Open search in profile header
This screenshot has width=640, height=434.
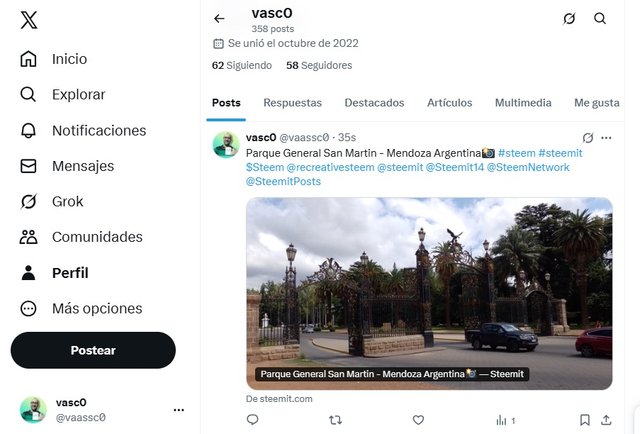[x=600, y=18]
